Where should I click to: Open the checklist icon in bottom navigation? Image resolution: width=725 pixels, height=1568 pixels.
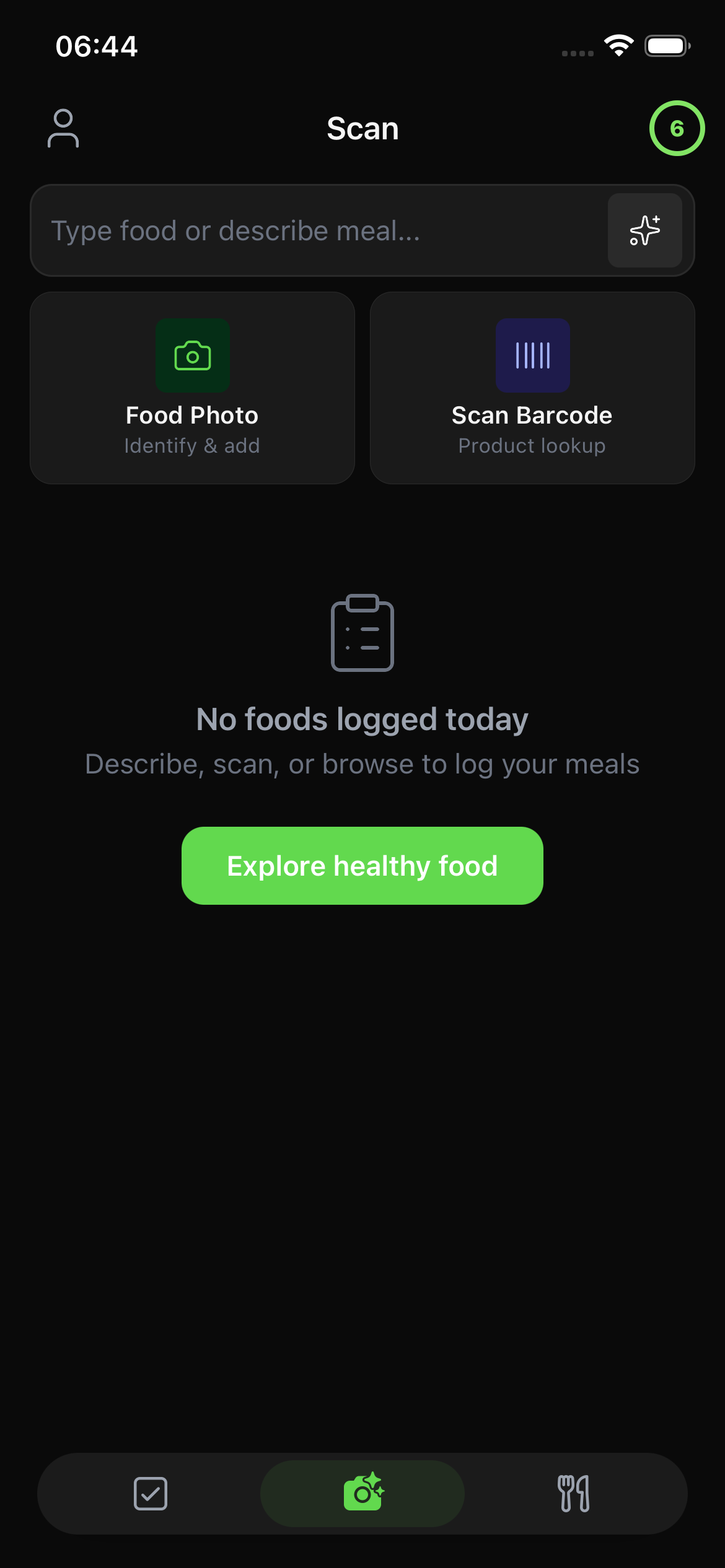(150, 1494)
